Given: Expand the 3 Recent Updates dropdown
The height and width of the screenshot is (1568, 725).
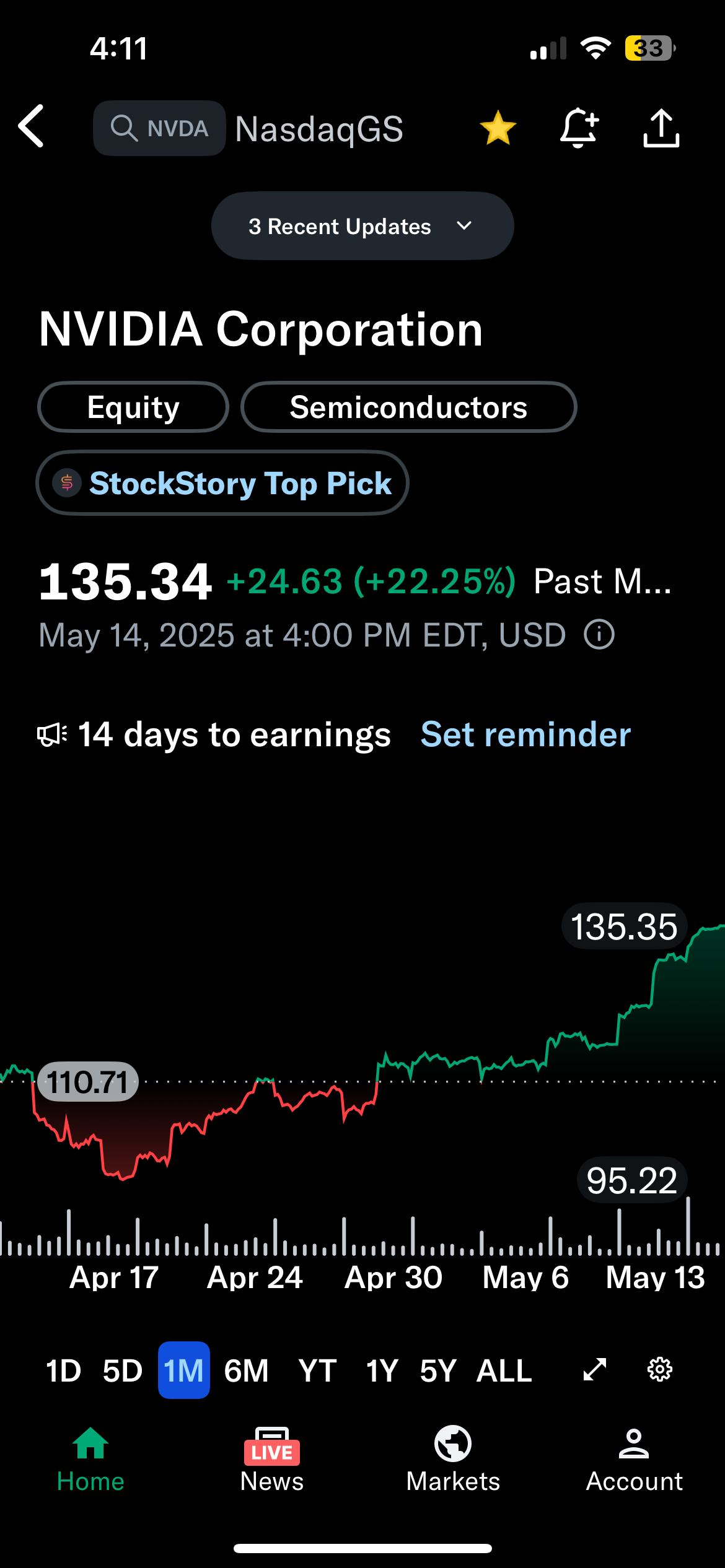Looking at the screenshot, I should pyautogui.click(x=362, y=226).
